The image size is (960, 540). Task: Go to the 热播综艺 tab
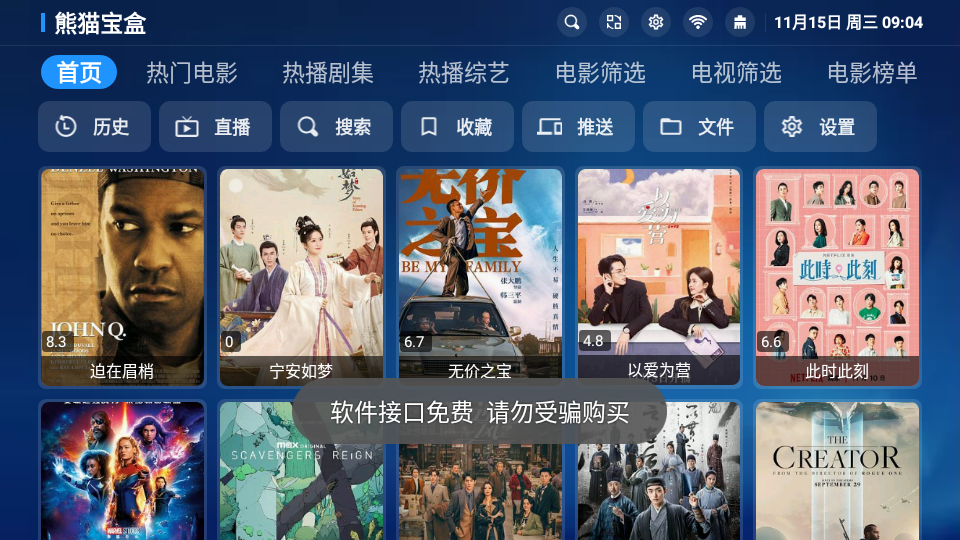(464, 73)
